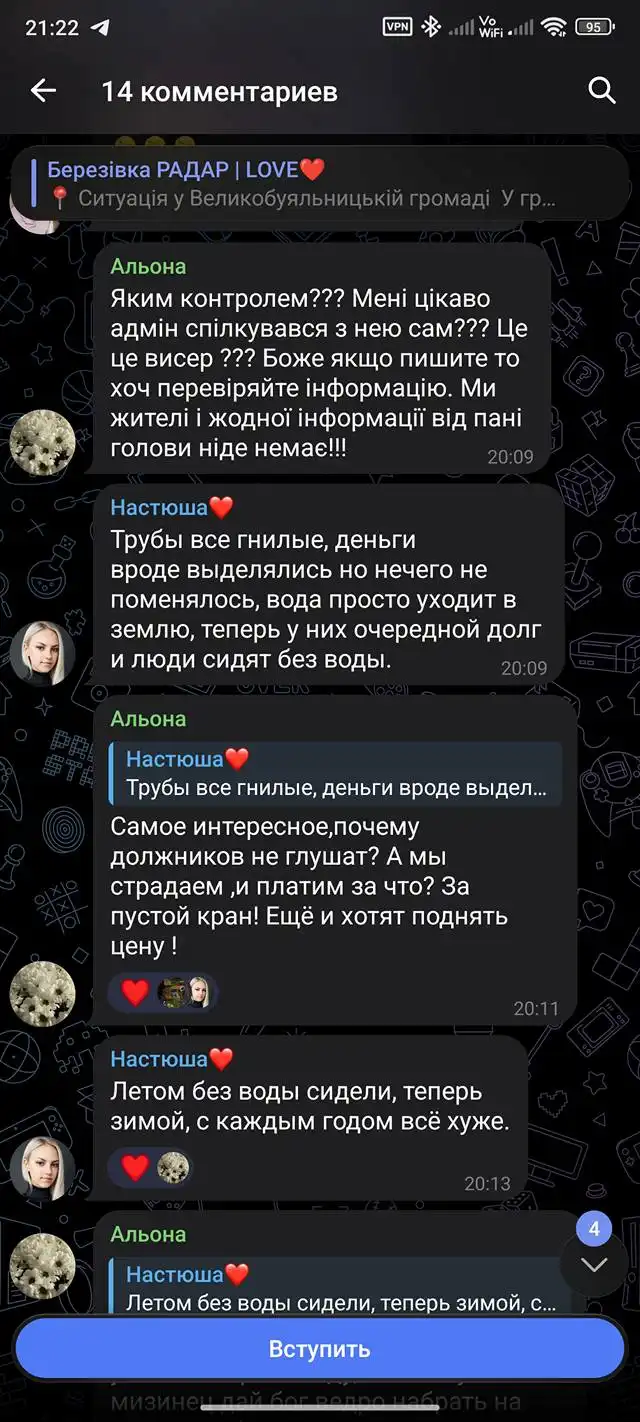Add a heart reaction to the 20:13 comment

click(x=135, y=1167)
